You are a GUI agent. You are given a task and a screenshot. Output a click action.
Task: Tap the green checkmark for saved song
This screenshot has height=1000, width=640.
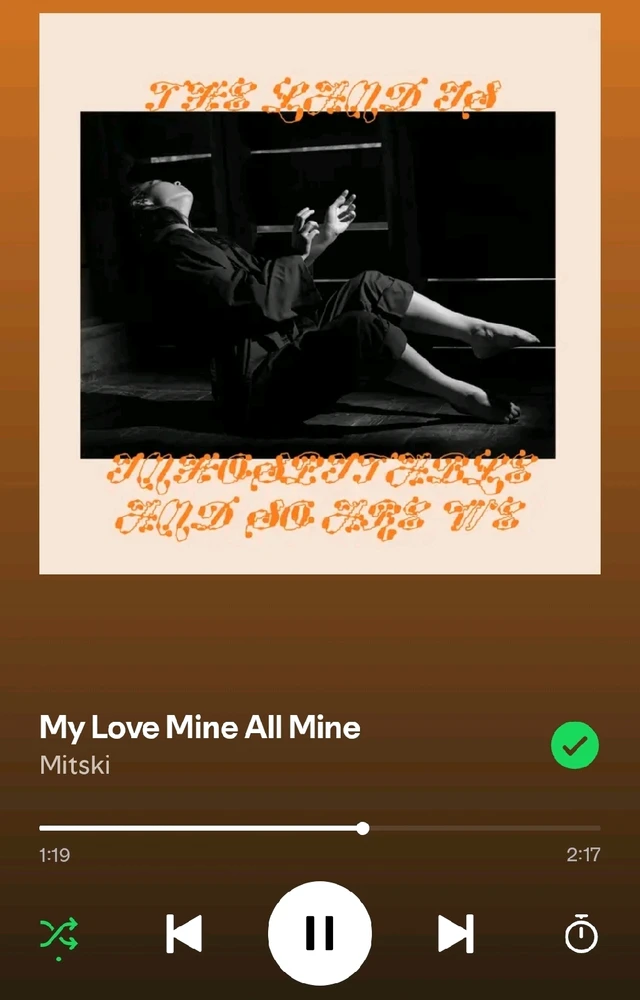click(x=575, y=745)
